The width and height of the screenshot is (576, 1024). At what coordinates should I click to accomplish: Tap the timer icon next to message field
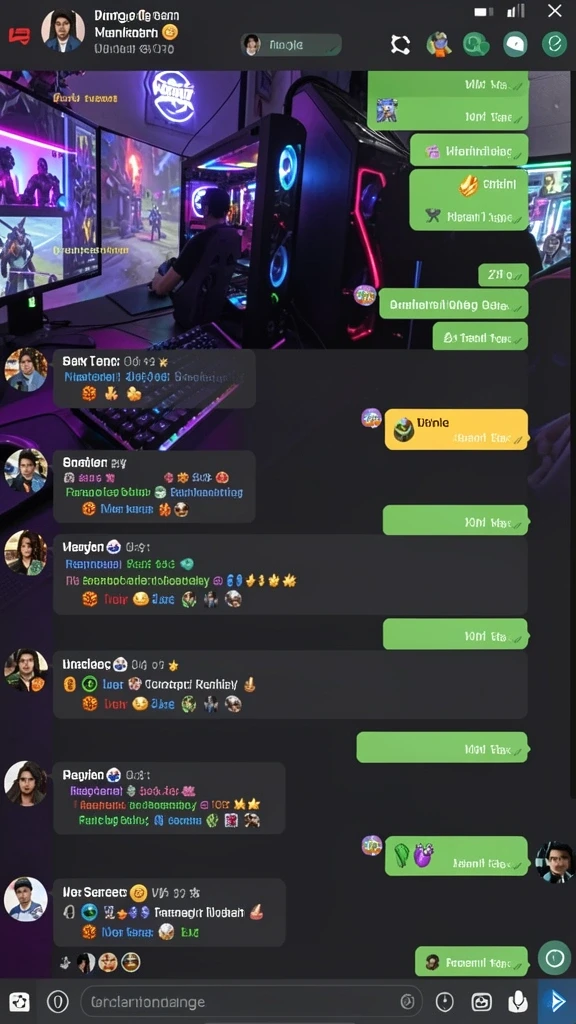click(445, 1001)
